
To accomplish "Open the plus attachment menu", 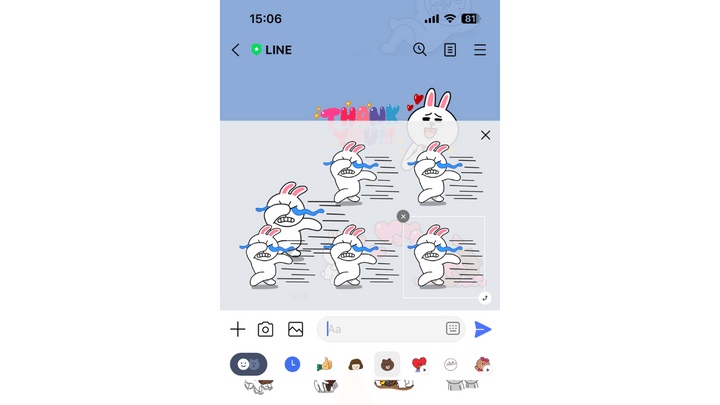I will click(x=238, y=329).
